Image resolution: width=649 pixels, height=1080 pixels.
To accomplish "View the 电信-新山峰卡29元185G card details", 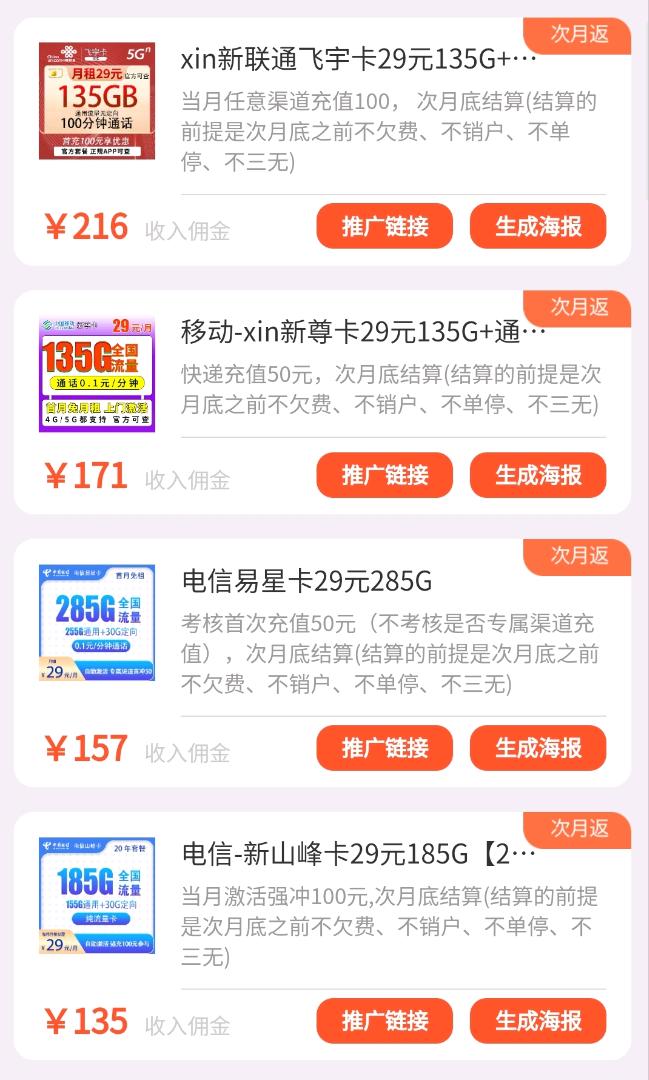I will 322,935.
